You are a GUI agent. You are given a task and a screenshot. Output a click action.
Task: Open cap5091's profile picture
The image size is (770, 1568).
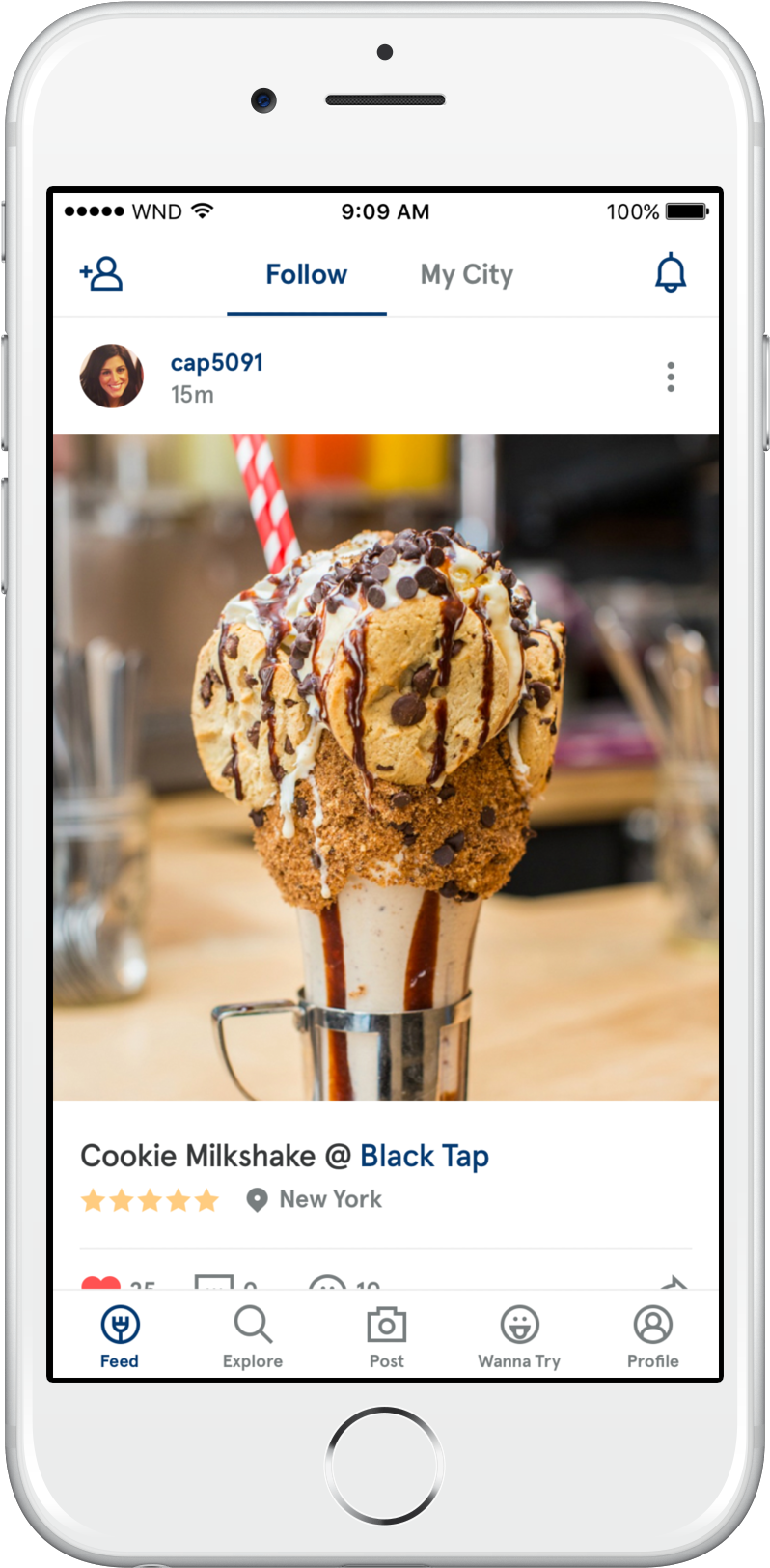click(x=111, y=377)
